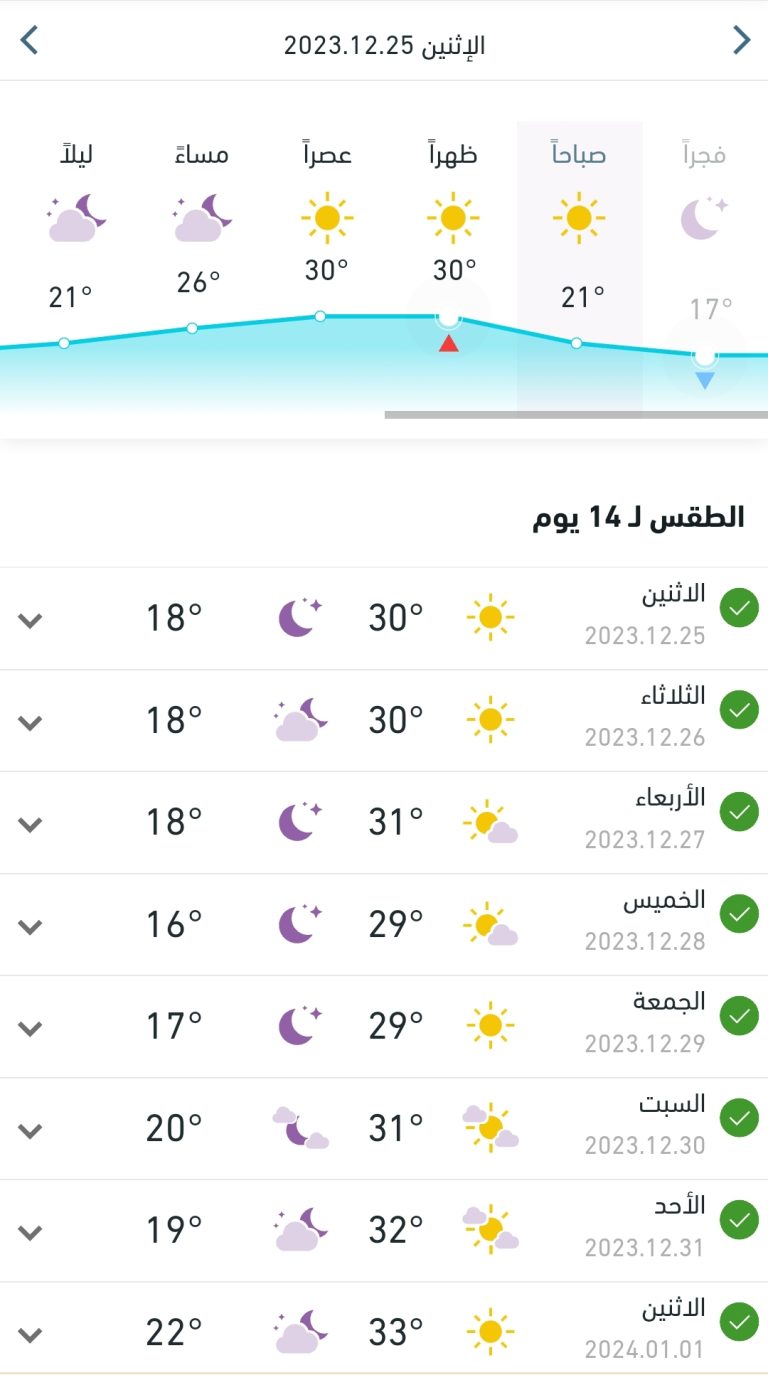Screen dimensions: 768x1375
Task: Expand forecast details for 2023.12.25
Action: point(31,620)
